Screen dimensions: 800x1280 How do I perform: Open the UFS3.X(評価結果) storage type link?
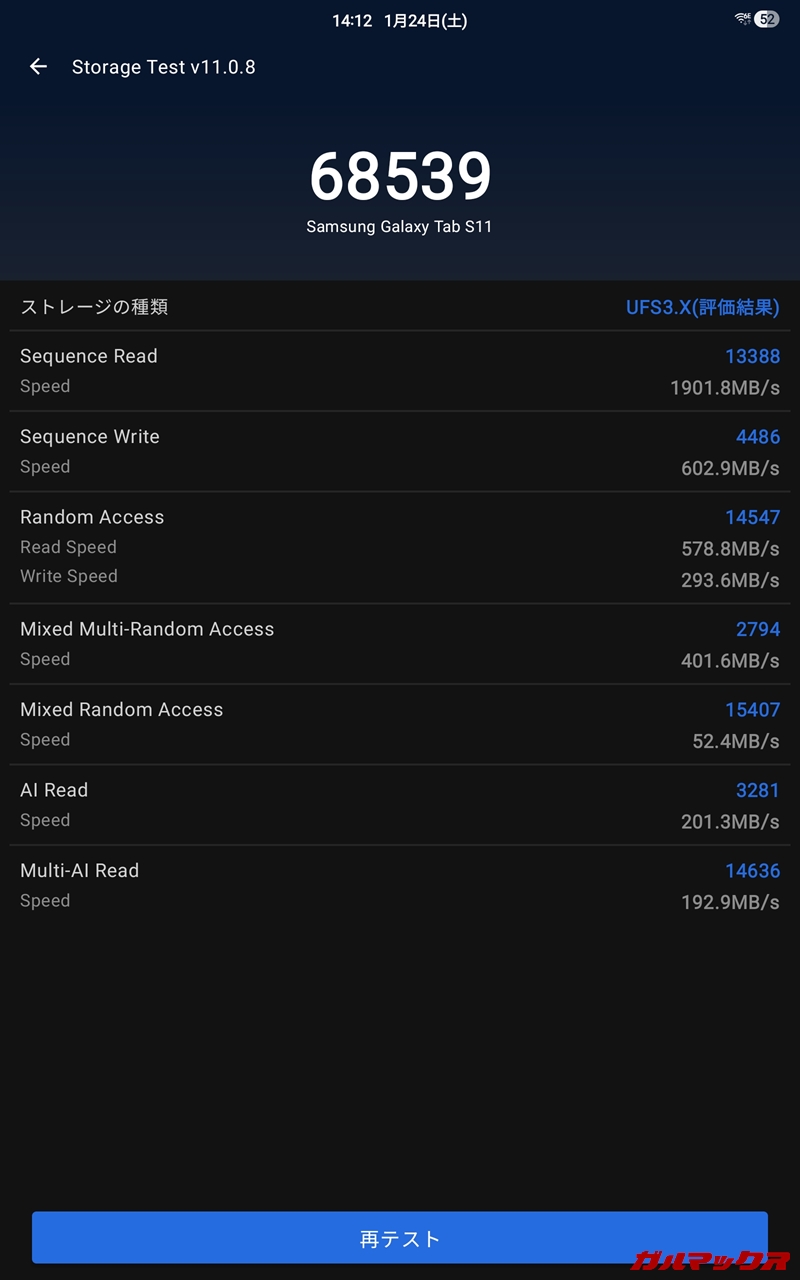pos(702,308)
